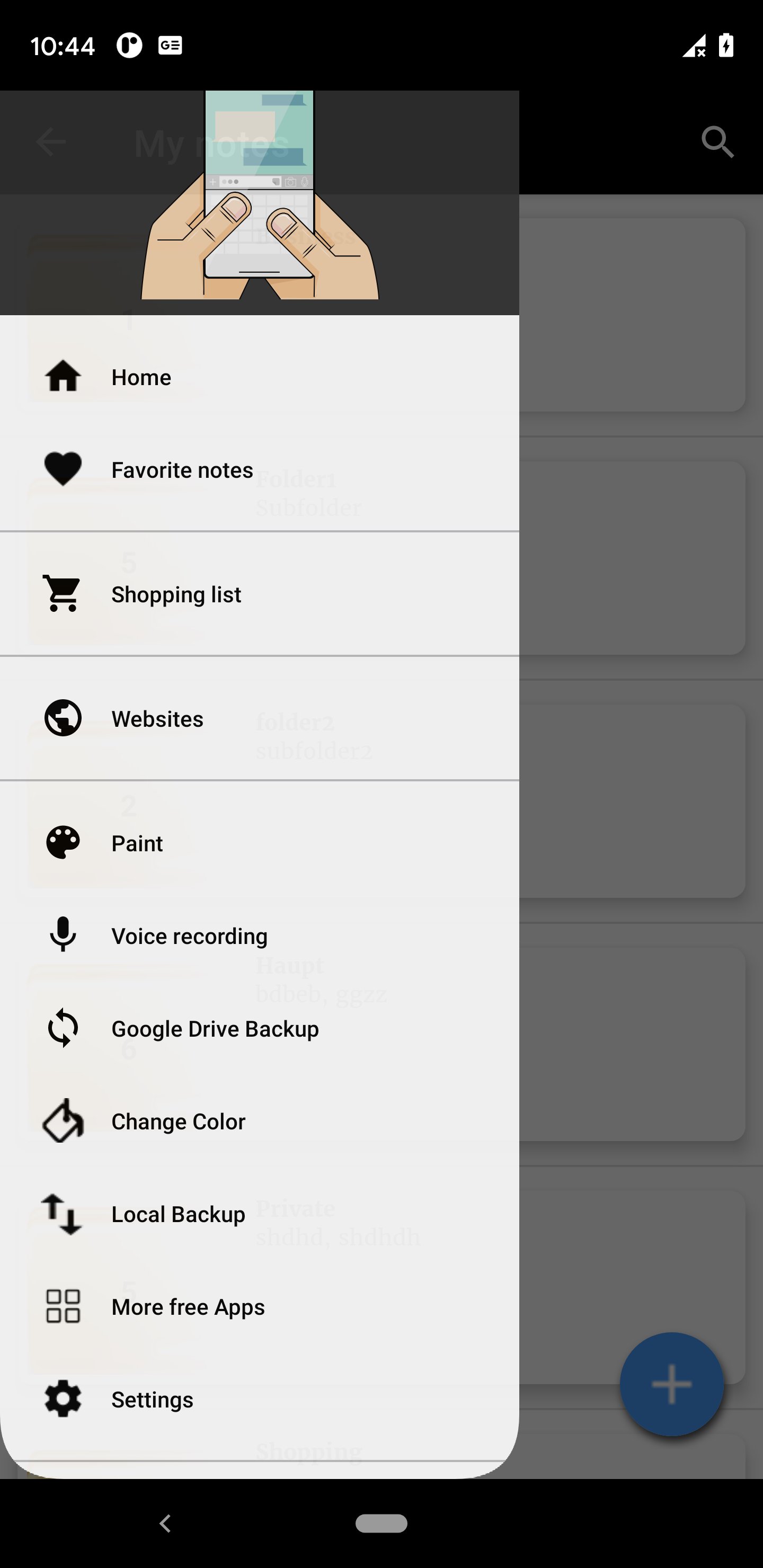The image size is (763, 1568).
Task: Choose Change Color
Action: click(260, 1121)
